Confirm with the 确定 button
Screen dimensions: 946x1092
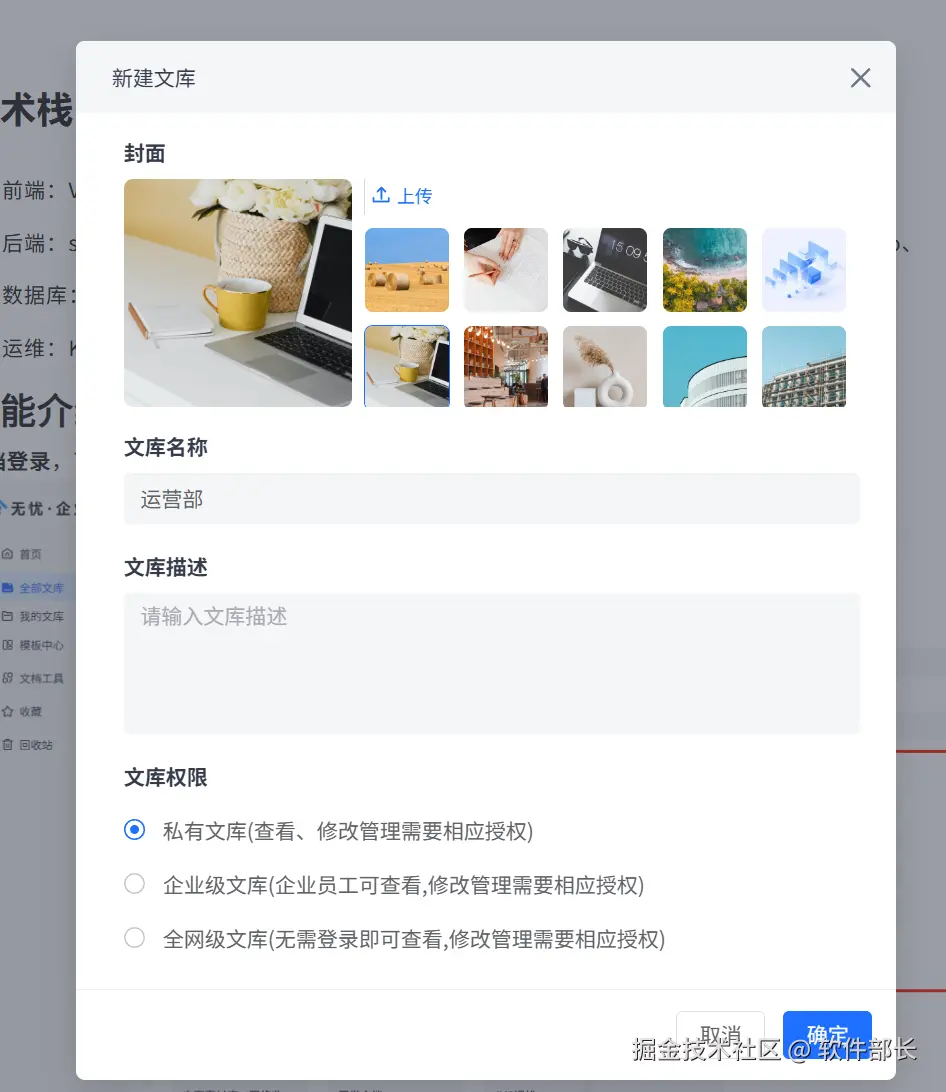pyautogui.click(x=827, y=1033)
